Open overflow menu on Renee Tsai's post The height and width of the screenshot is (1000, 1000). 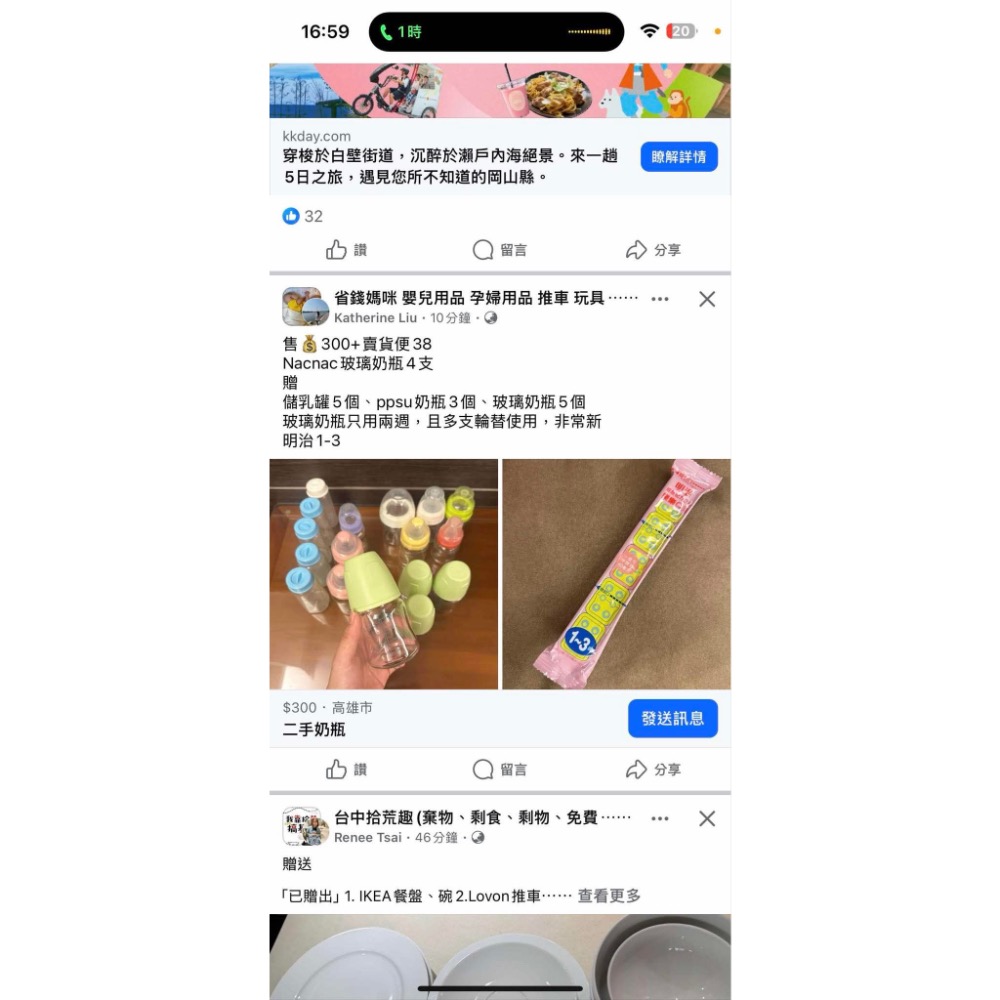(660, 818)
